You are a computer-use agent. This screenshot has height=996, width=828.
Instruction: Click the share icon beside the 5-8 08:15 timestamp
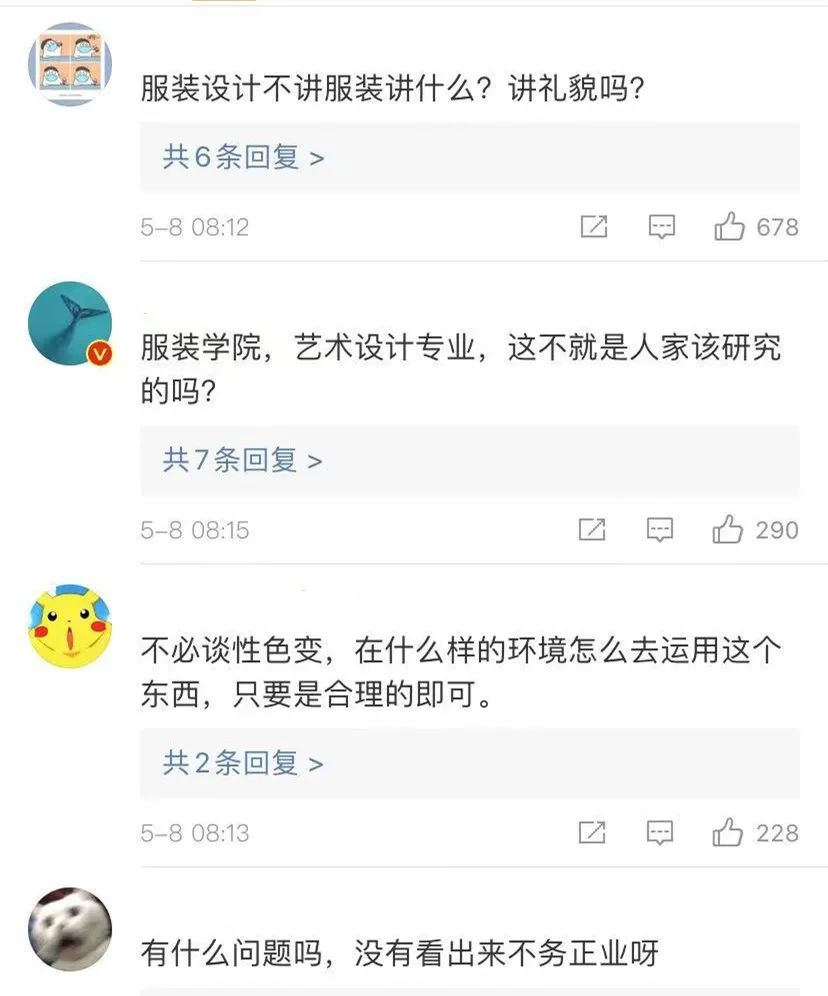click(x=594, y=530)
